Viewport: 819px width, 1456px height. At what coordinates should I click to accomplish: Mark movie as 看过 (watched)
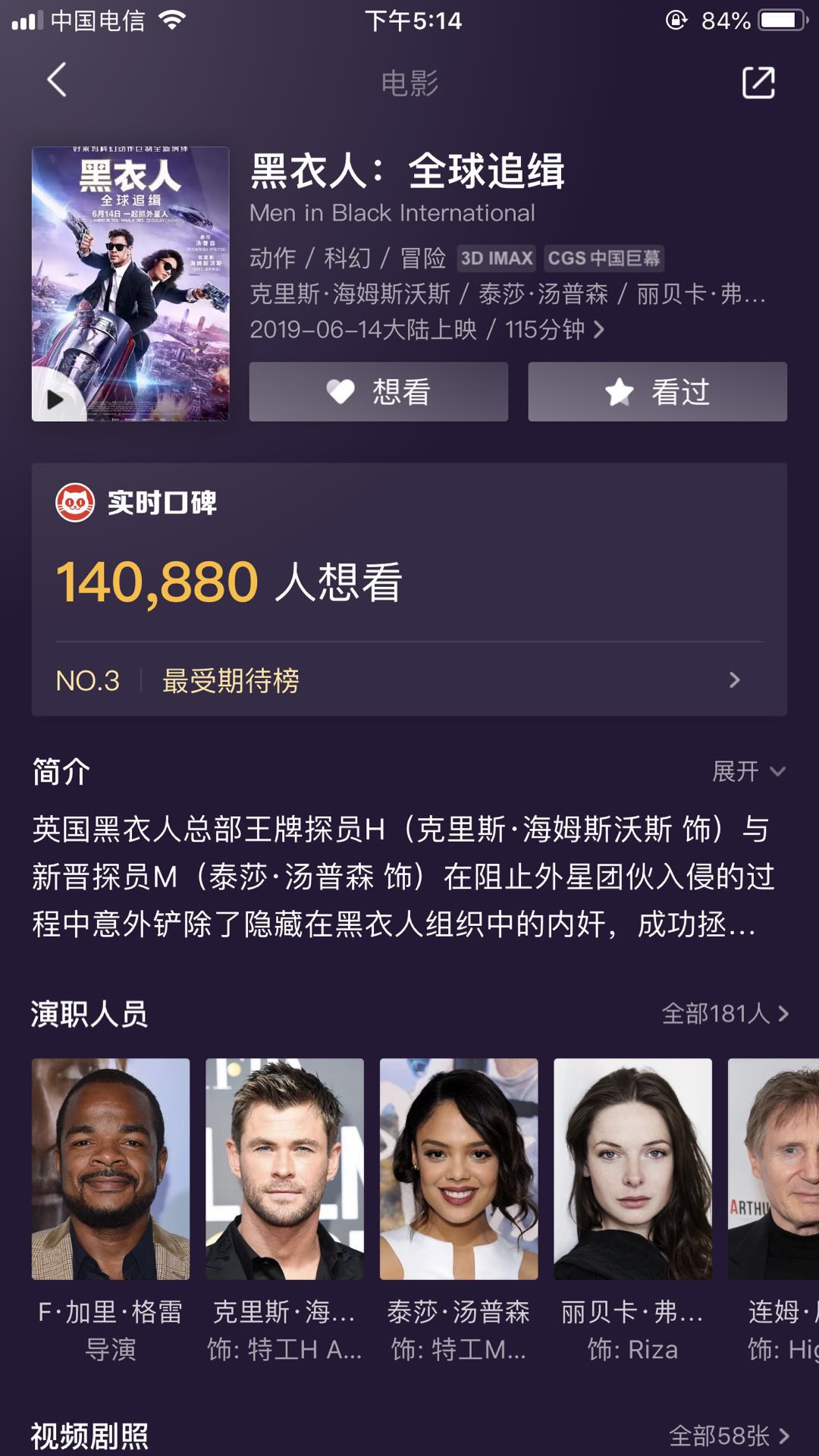tap(657, 392)
